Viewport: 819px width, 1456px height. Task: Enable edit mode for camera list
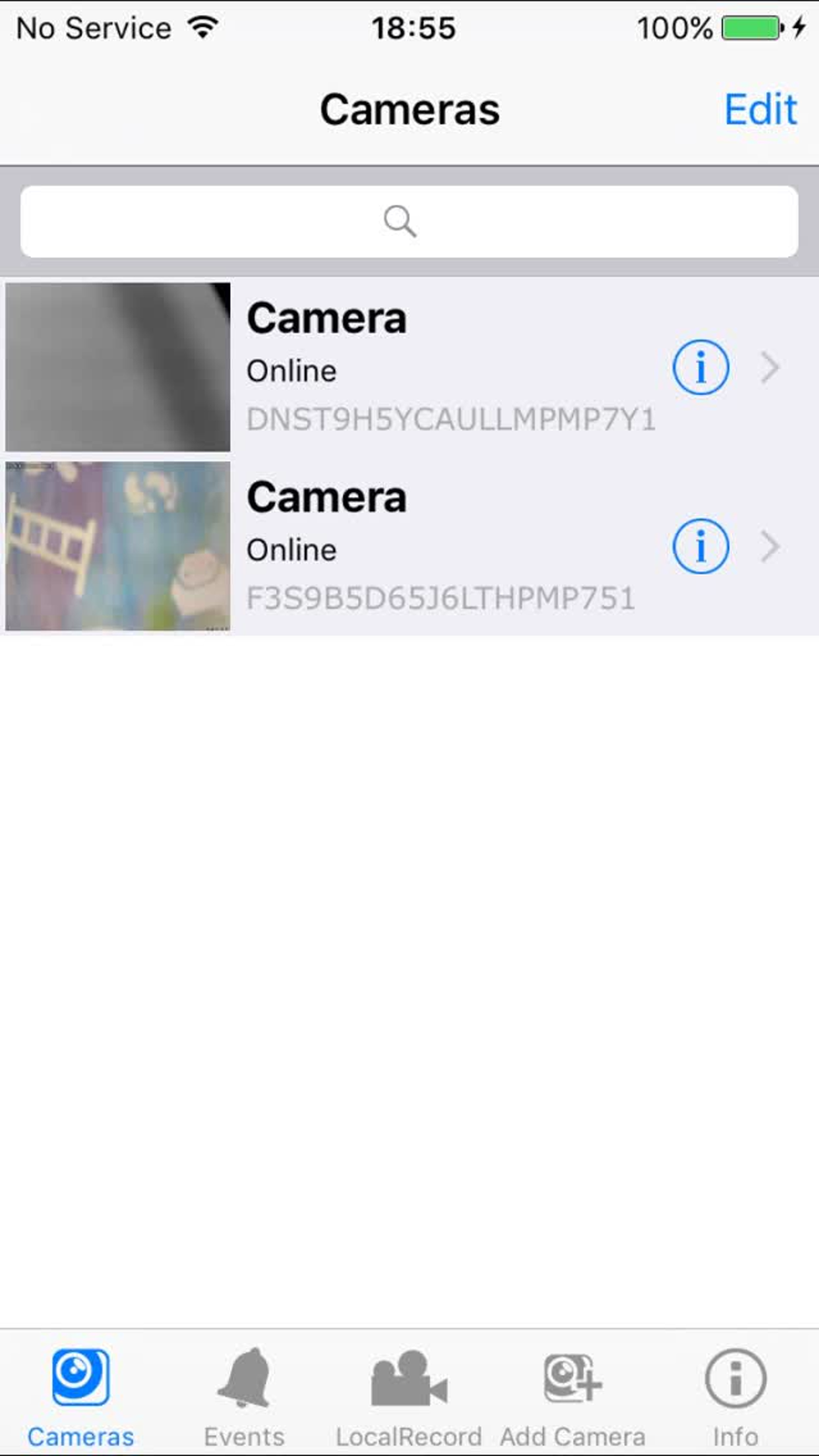coord(760,109)
